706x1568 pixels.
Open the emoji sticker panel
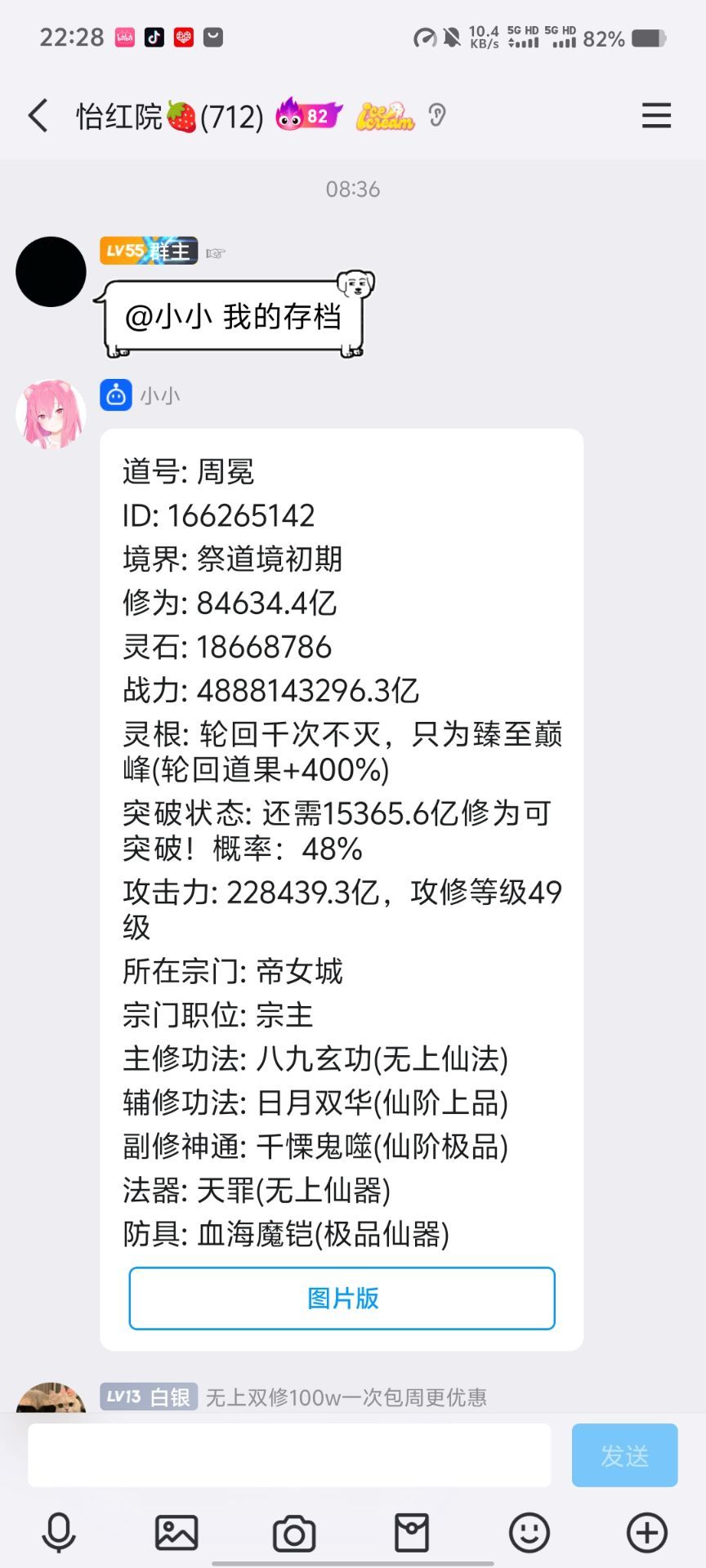529,1533
